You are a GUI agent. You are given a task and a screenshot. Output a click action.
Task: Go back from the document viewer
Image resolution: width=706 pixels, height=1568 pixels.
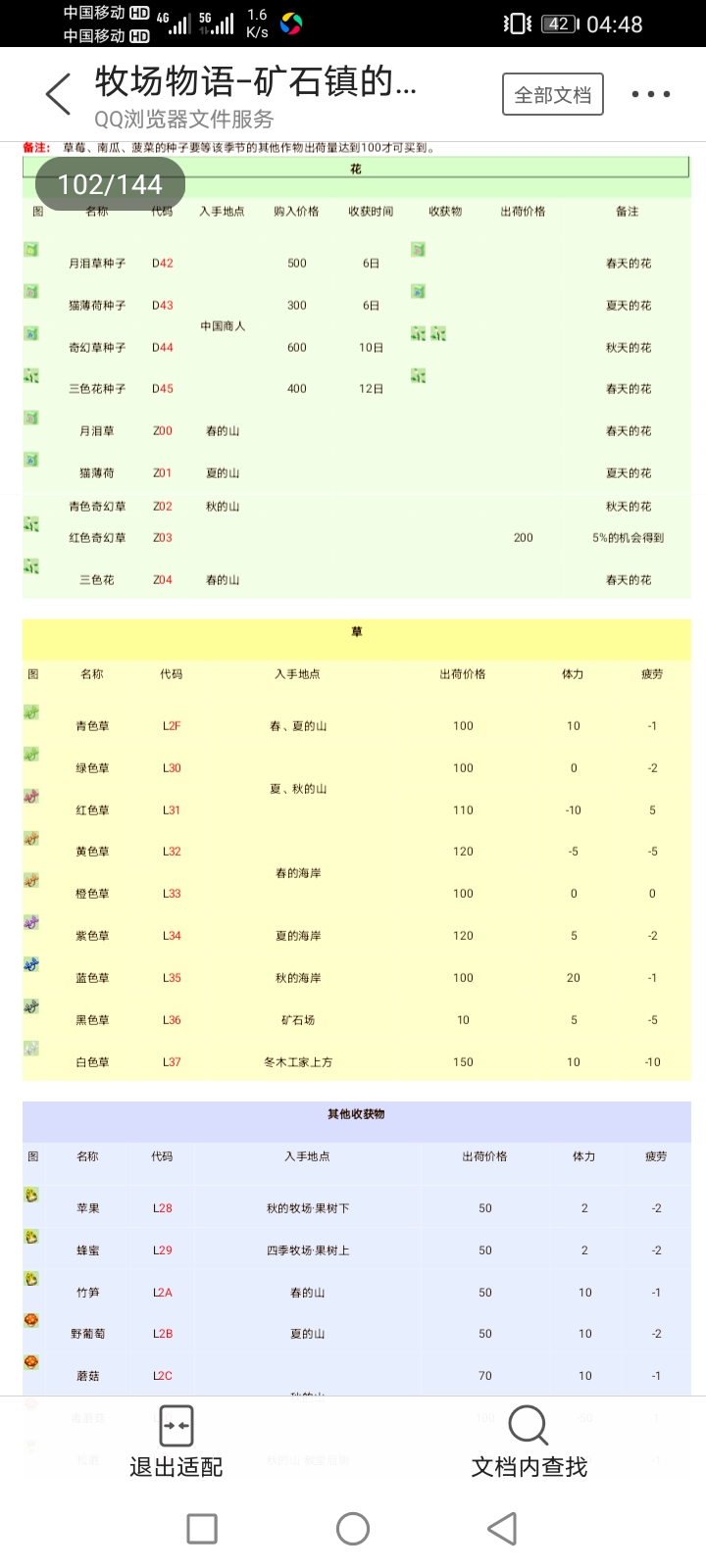tap(59, 94)
